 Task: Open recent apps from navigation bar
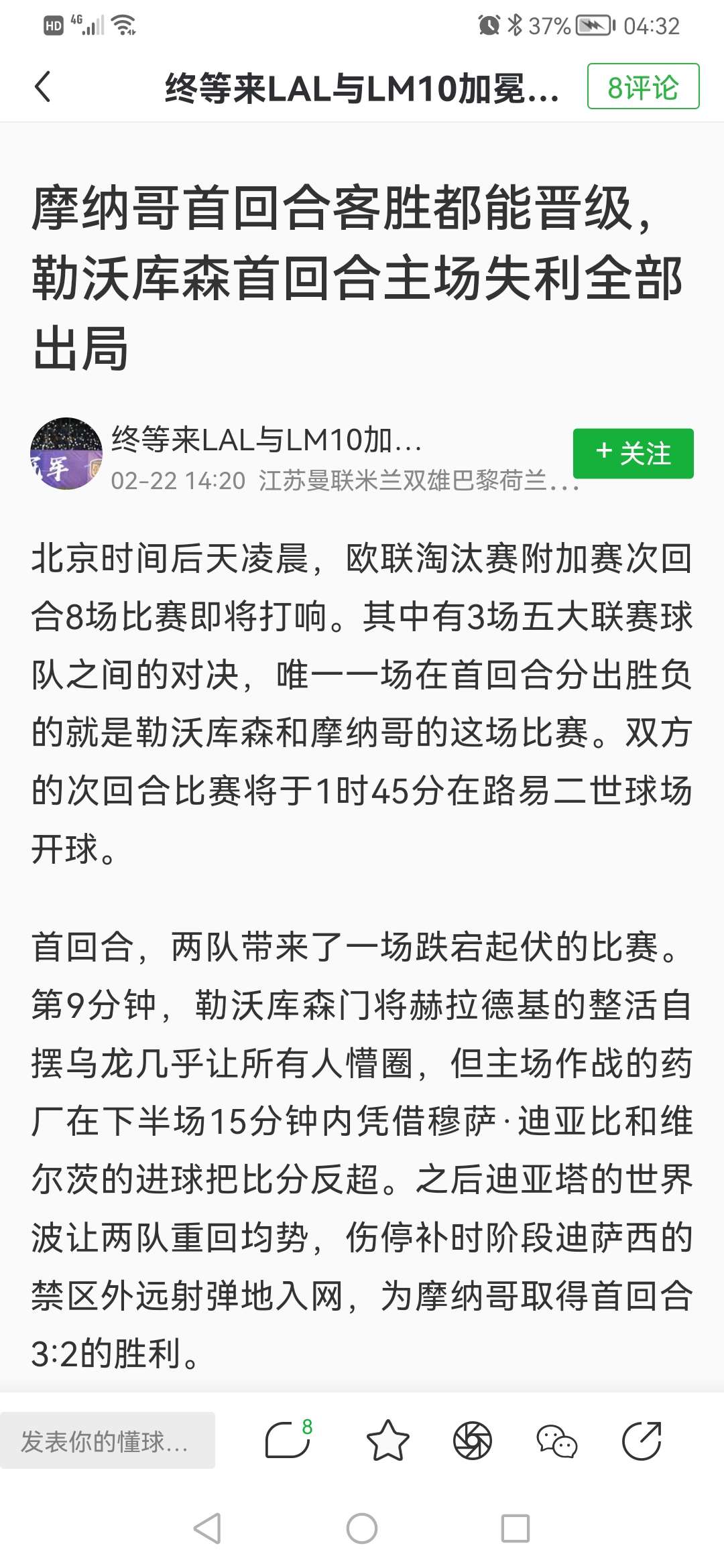(x=516, y=1528)
